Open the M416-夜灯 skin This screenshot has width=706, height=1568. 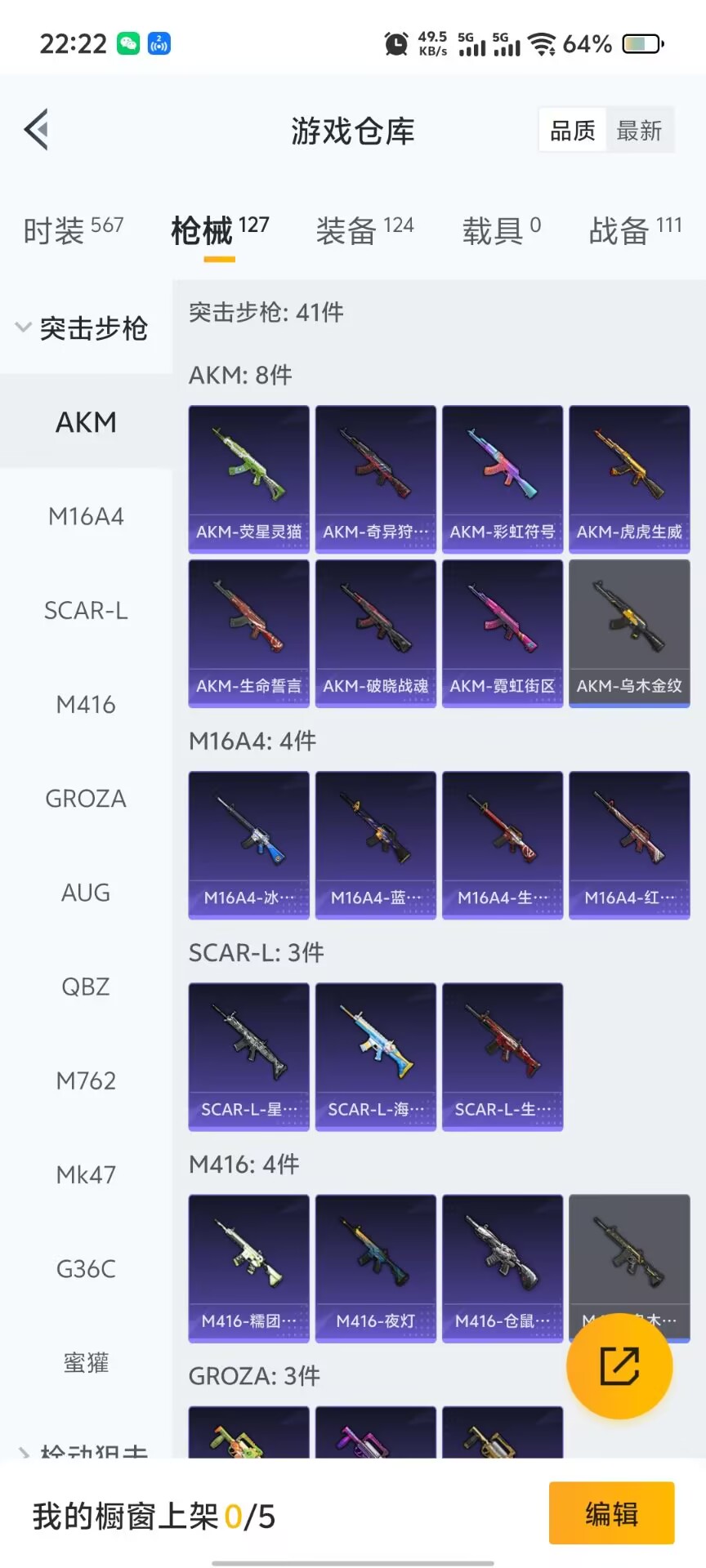click(x=376, y=1267)
